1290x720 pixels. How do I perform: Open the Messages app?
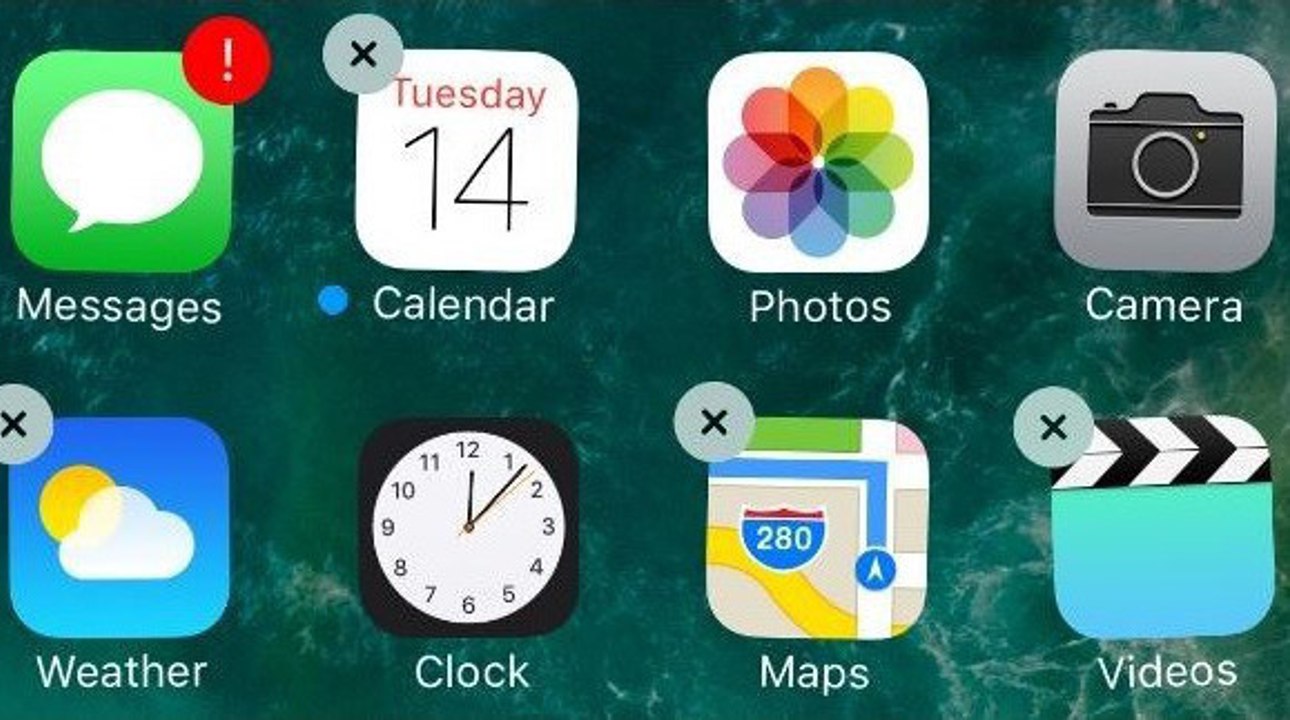coord(122,161)
